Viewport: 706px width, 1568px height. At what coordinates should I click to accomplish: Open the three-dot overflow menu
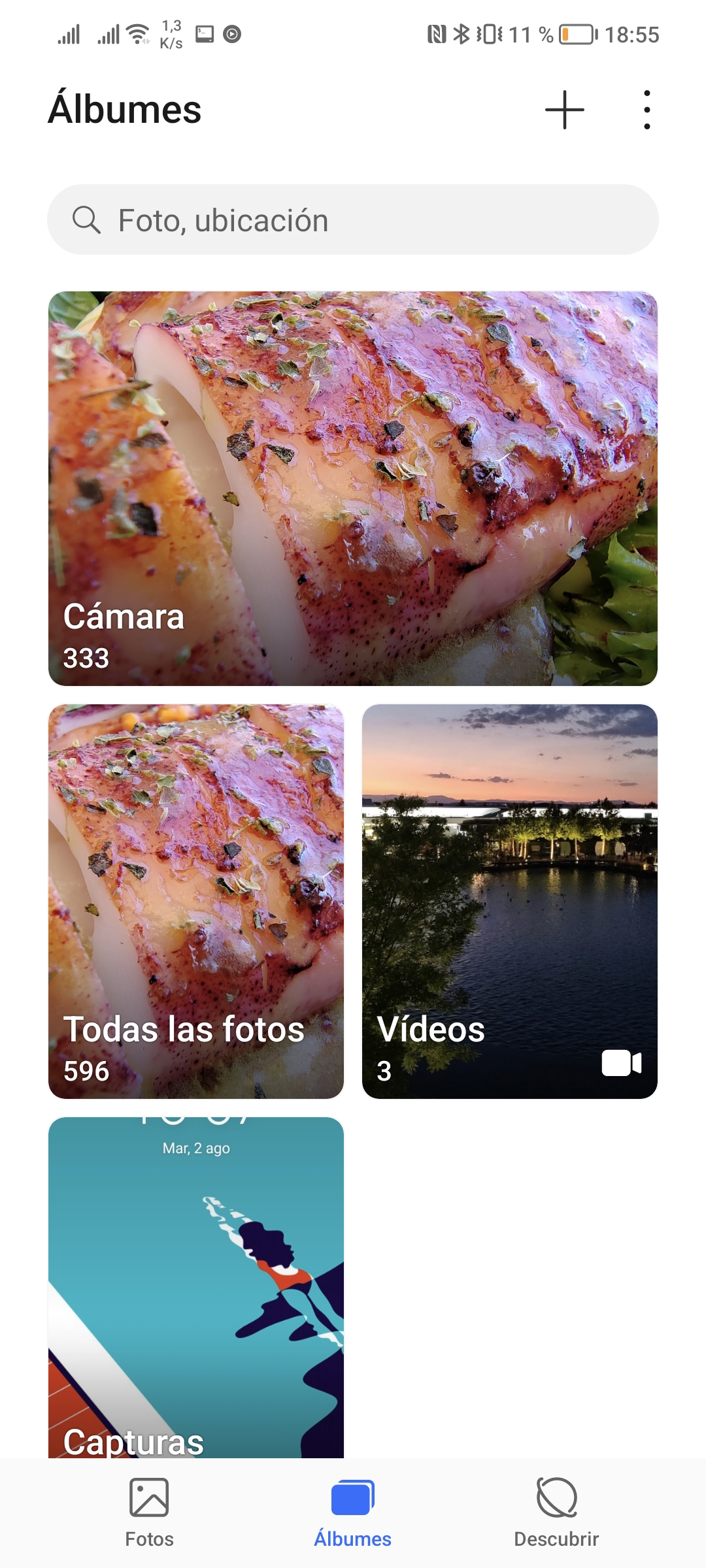pyautogui.click(x=647, y=110)
